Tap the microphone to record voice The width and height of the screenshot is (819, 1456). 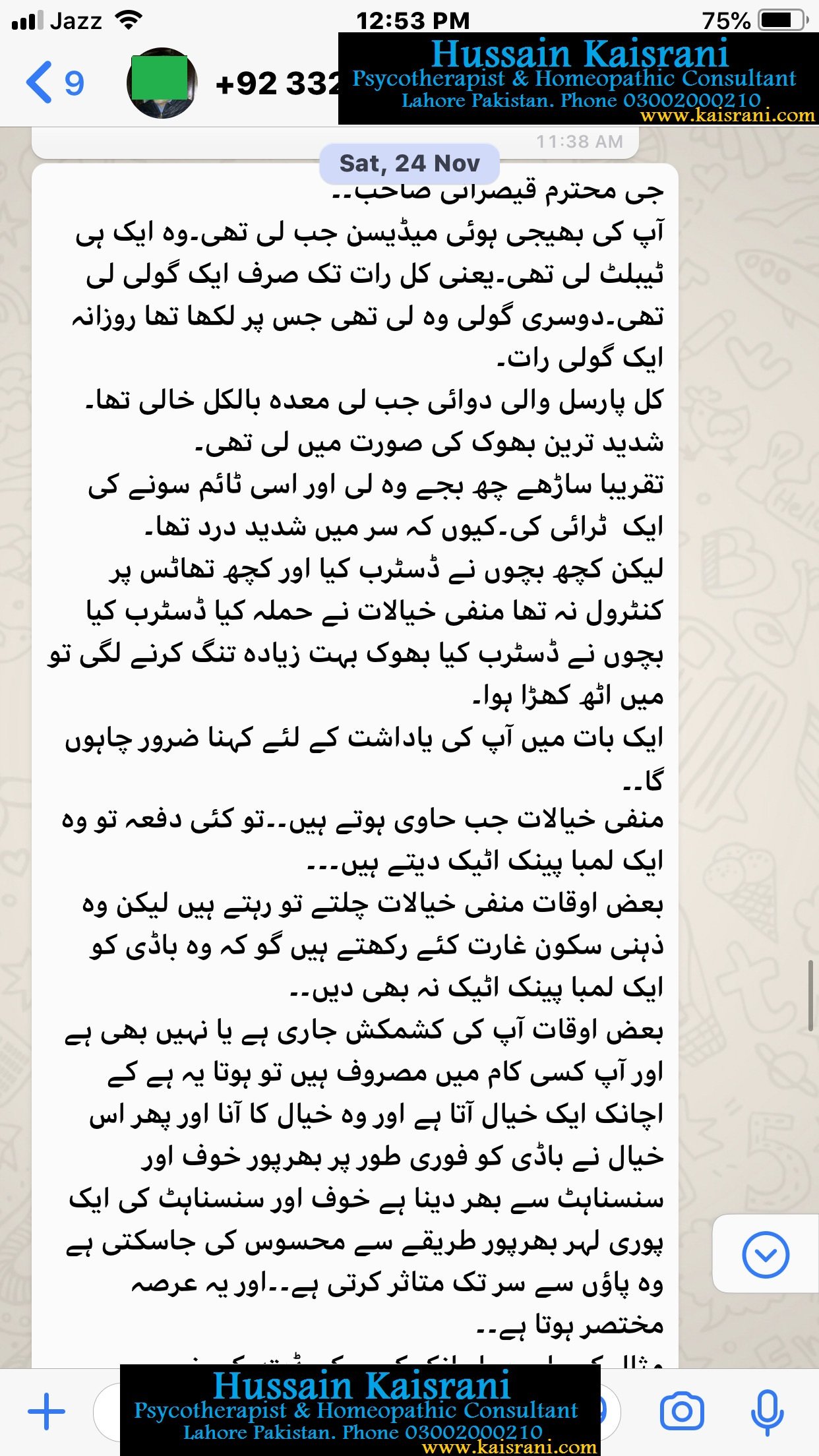767,1411
